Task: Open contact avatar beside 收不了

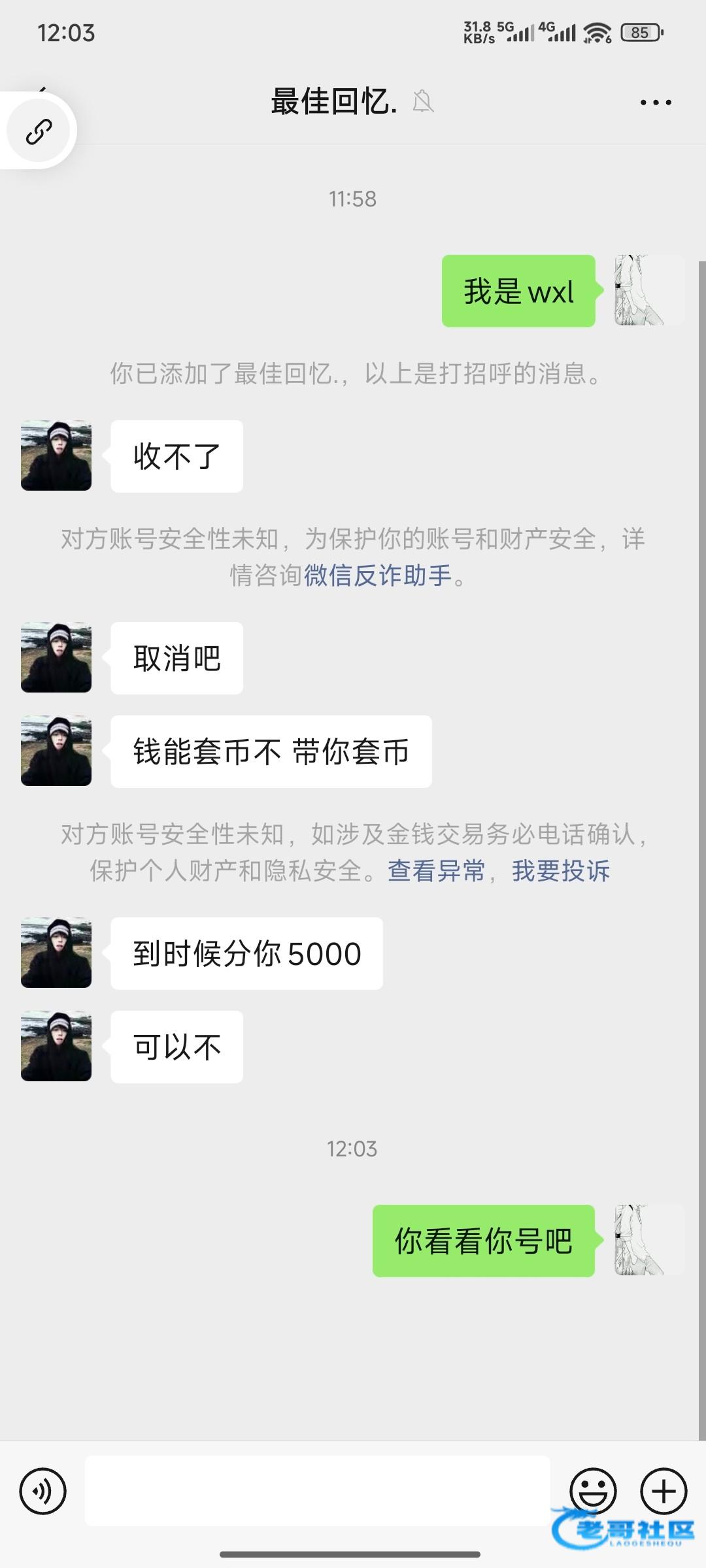Action: pyautogui.click(x=56, y=455)
